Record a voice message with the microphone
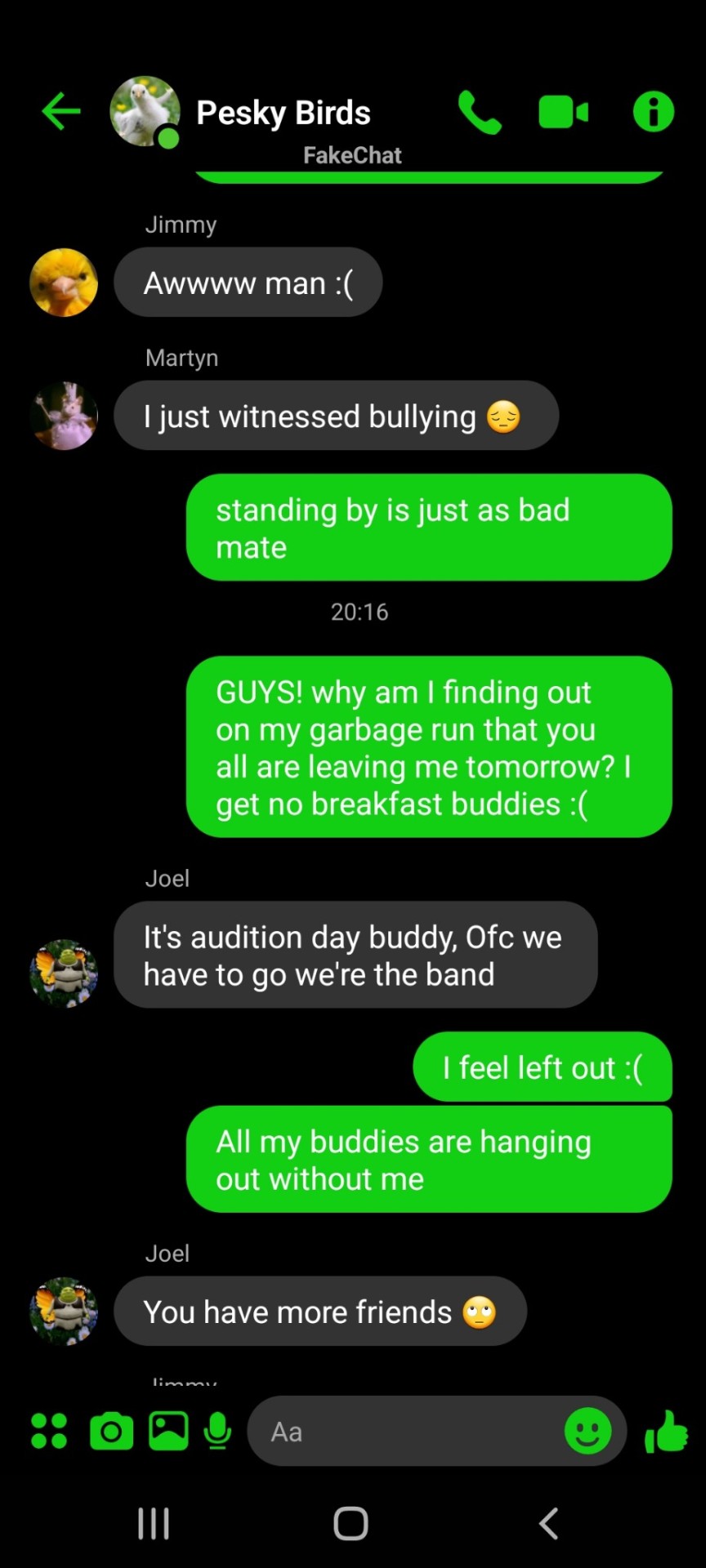Viewport: 706px width, 1568px height. tap(217, 1432)
